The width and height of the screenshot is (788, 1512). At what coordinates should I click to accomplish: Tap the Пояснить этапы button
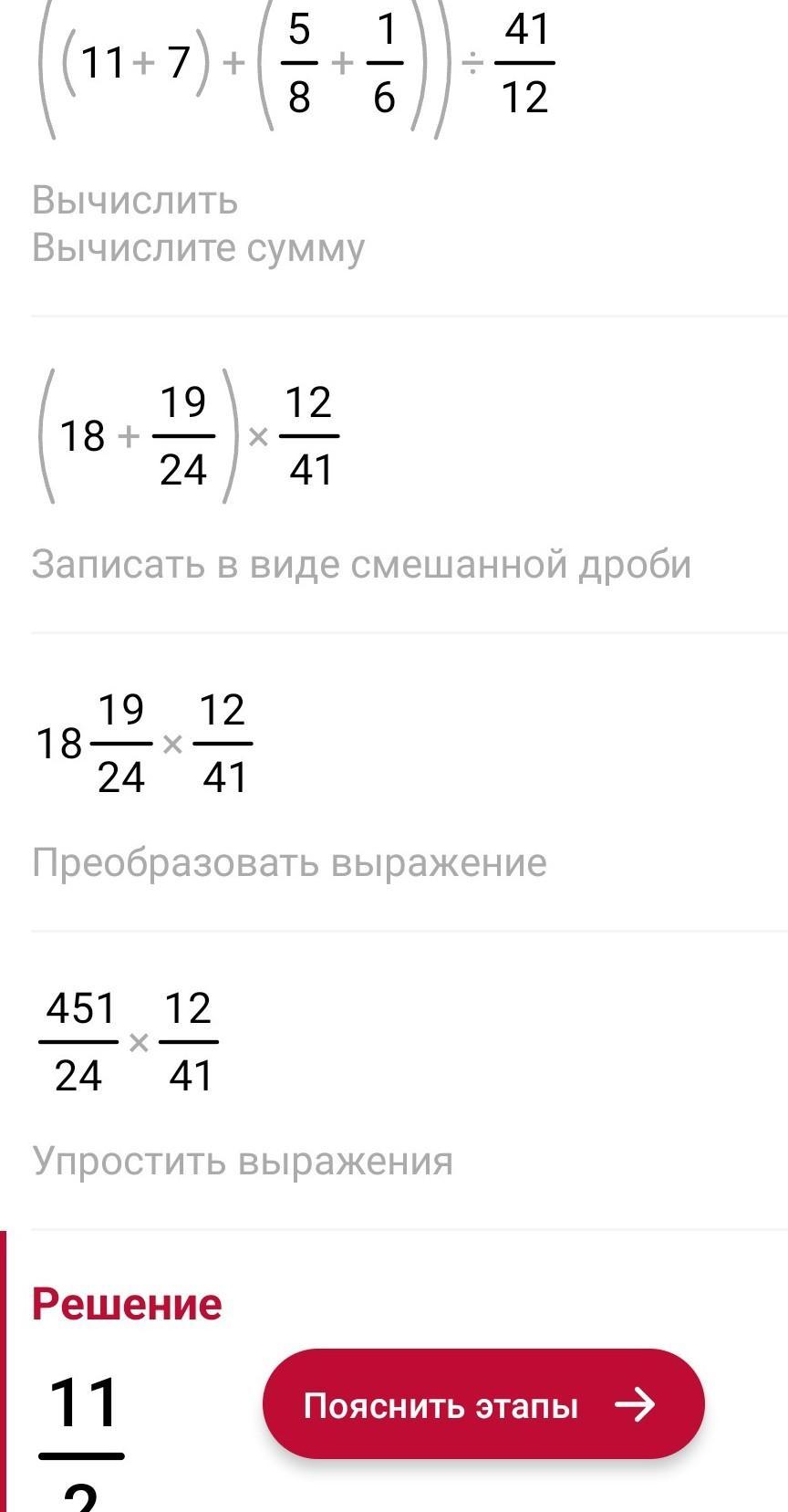pos(483,1403)
